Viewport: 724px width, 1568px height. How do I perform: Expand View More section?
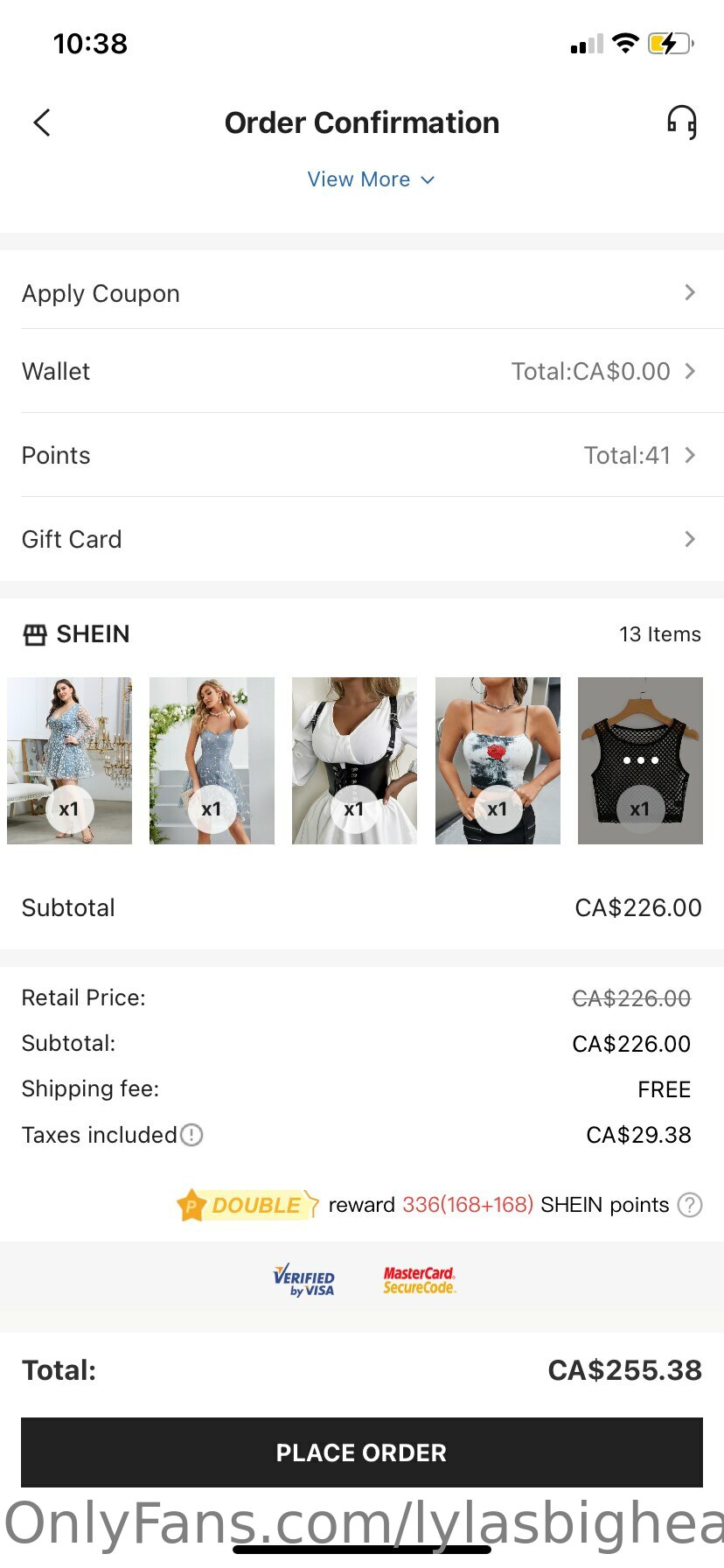pyautogui.click(x=371, y=179)
